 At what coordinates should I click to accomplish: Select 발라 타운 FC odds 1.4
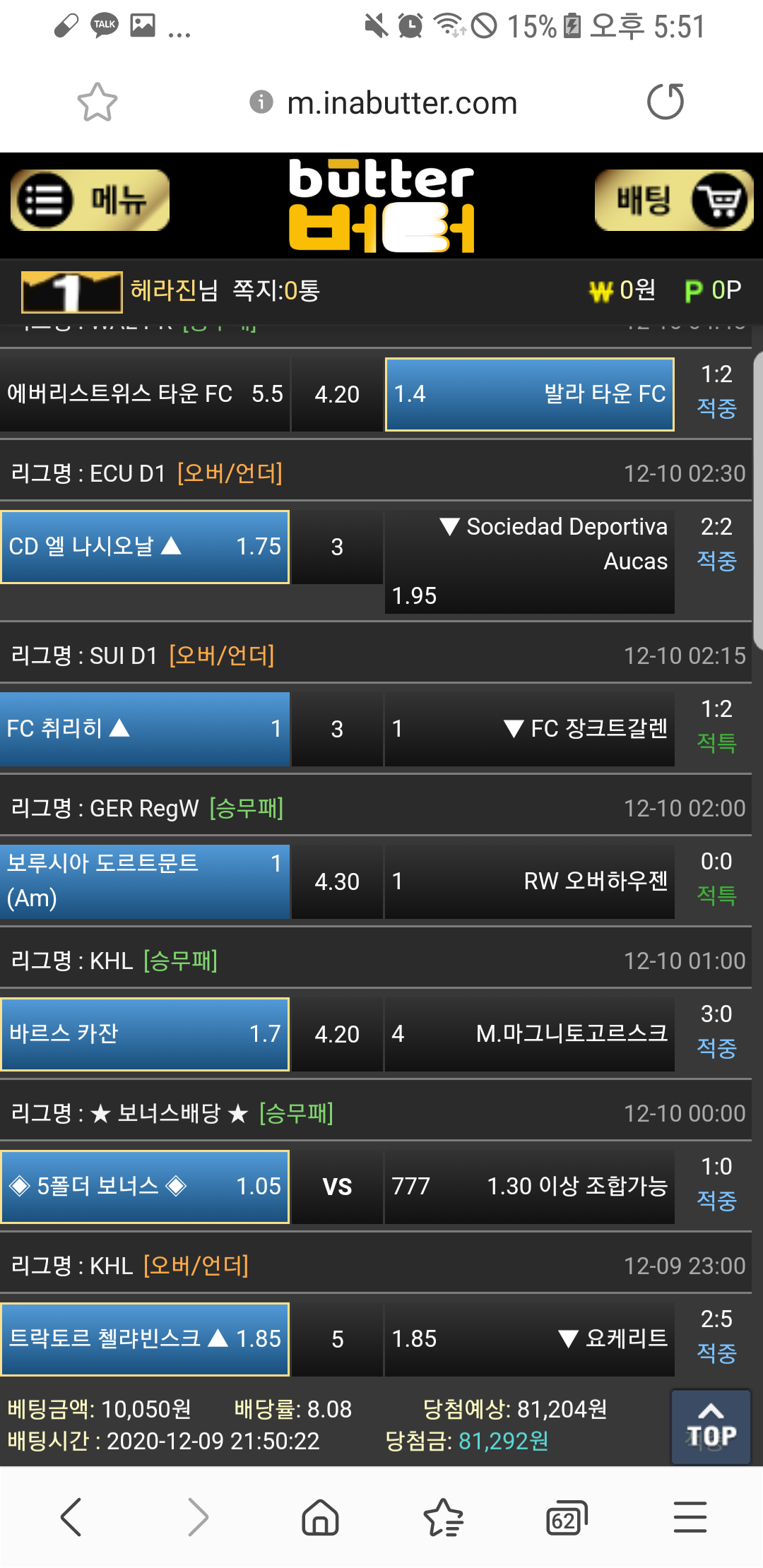pos(529,394)
